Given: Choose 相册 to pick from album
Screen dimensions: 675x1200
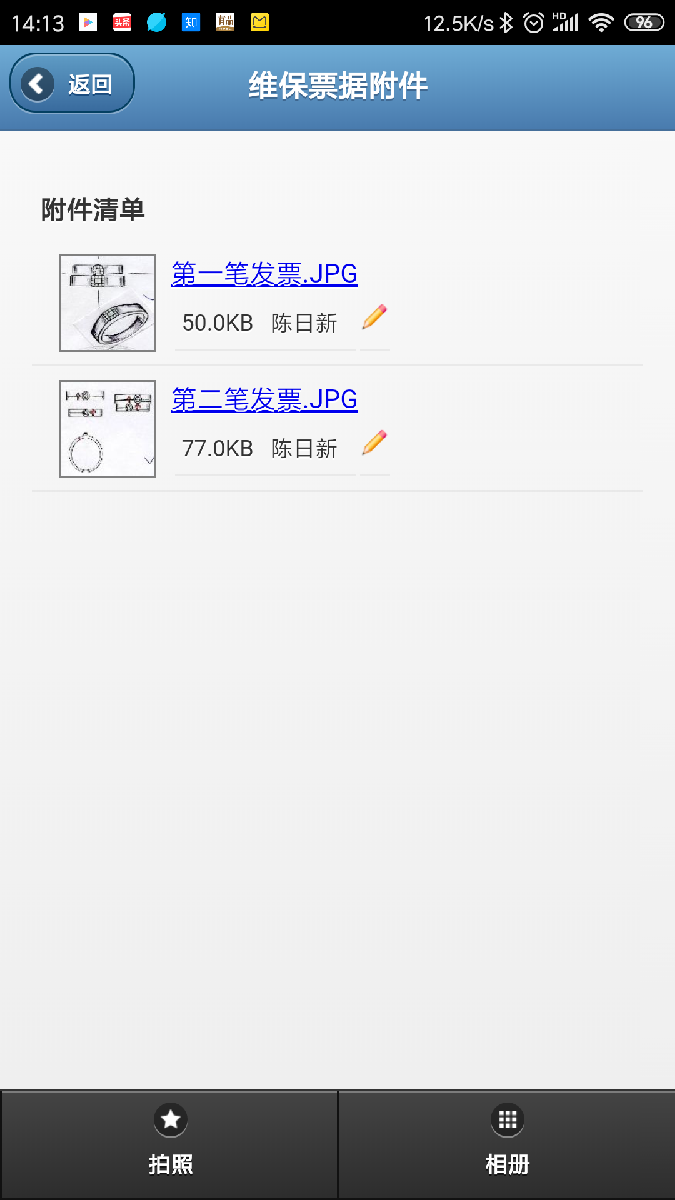Looking at the screenshot, I should point(507,1144).
